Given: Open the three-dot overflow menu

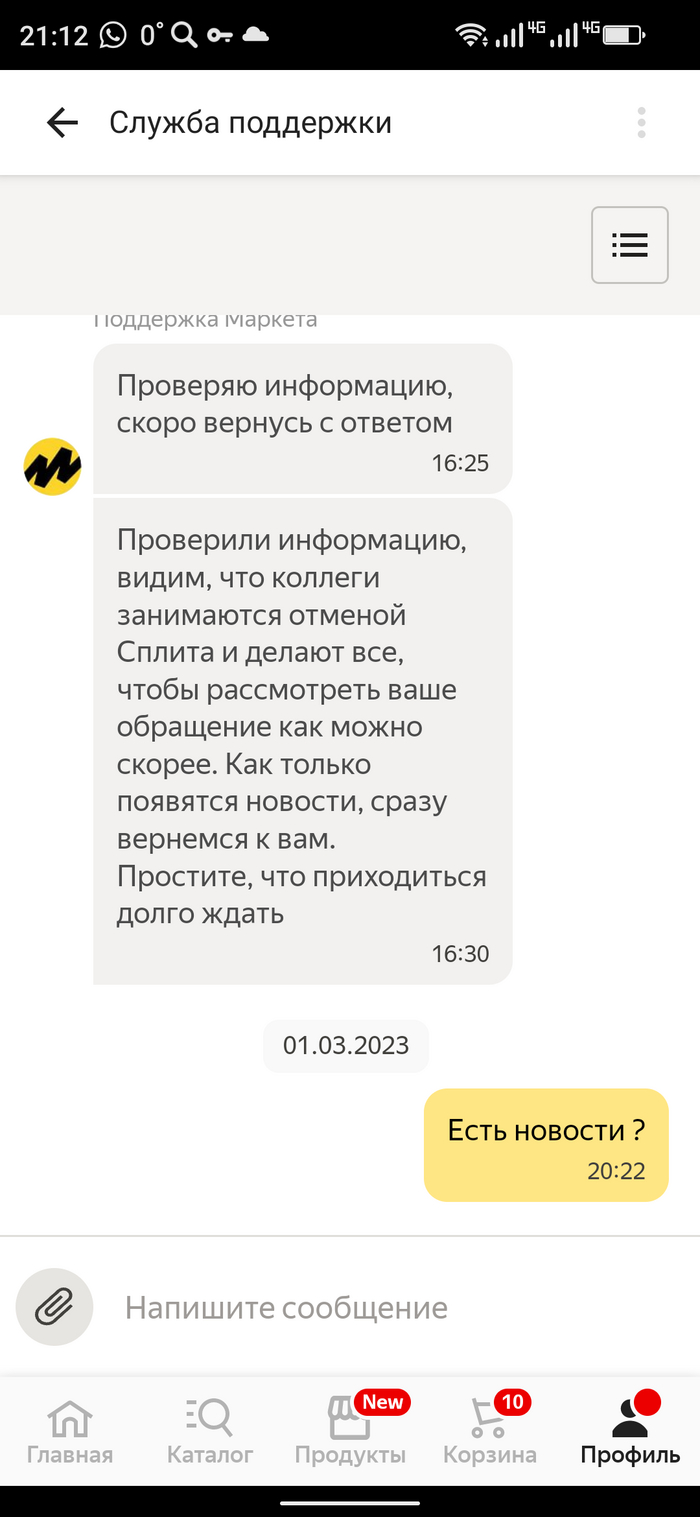Looking at the screenshot, I should pyautogui.click(x=641, y=123).
